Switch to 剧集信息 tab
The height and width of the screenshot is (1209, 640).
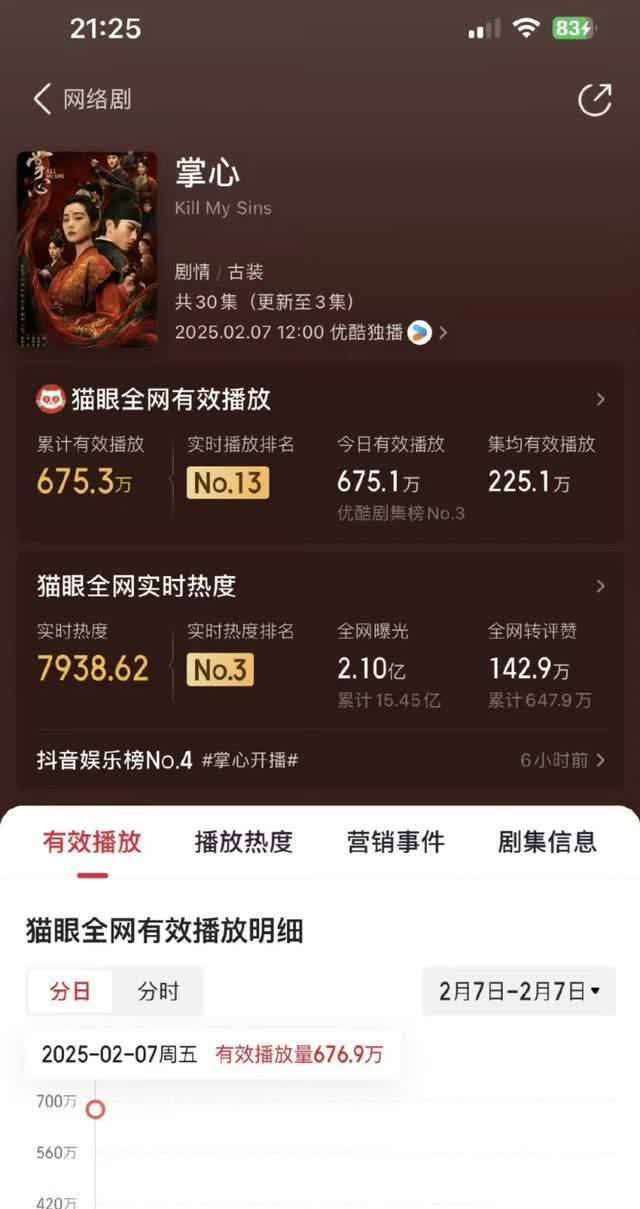547,842
